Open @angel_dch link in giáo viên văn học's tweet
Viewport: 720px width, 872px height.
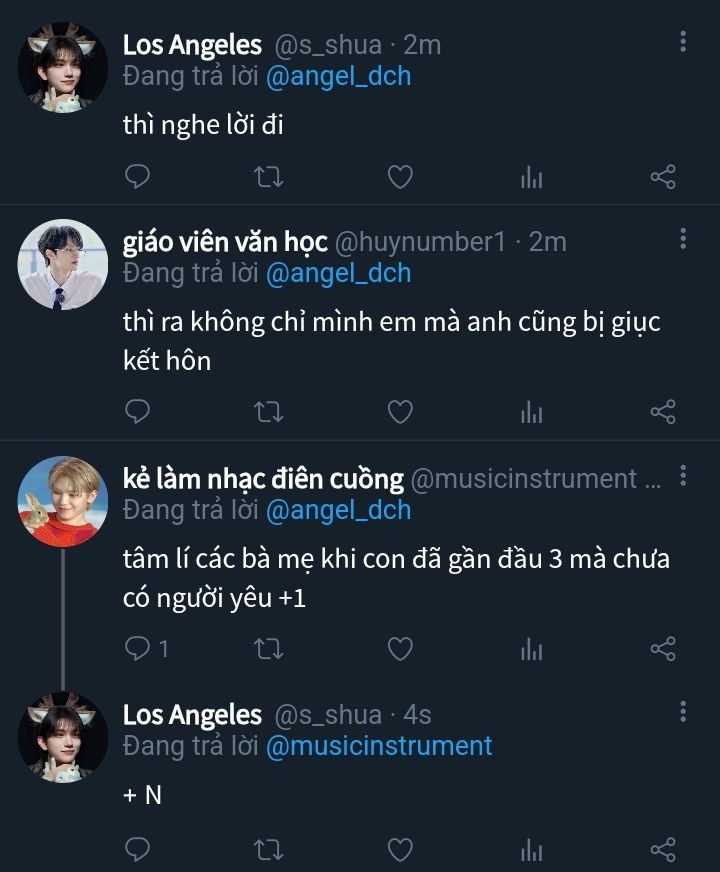tap(339, 272)
